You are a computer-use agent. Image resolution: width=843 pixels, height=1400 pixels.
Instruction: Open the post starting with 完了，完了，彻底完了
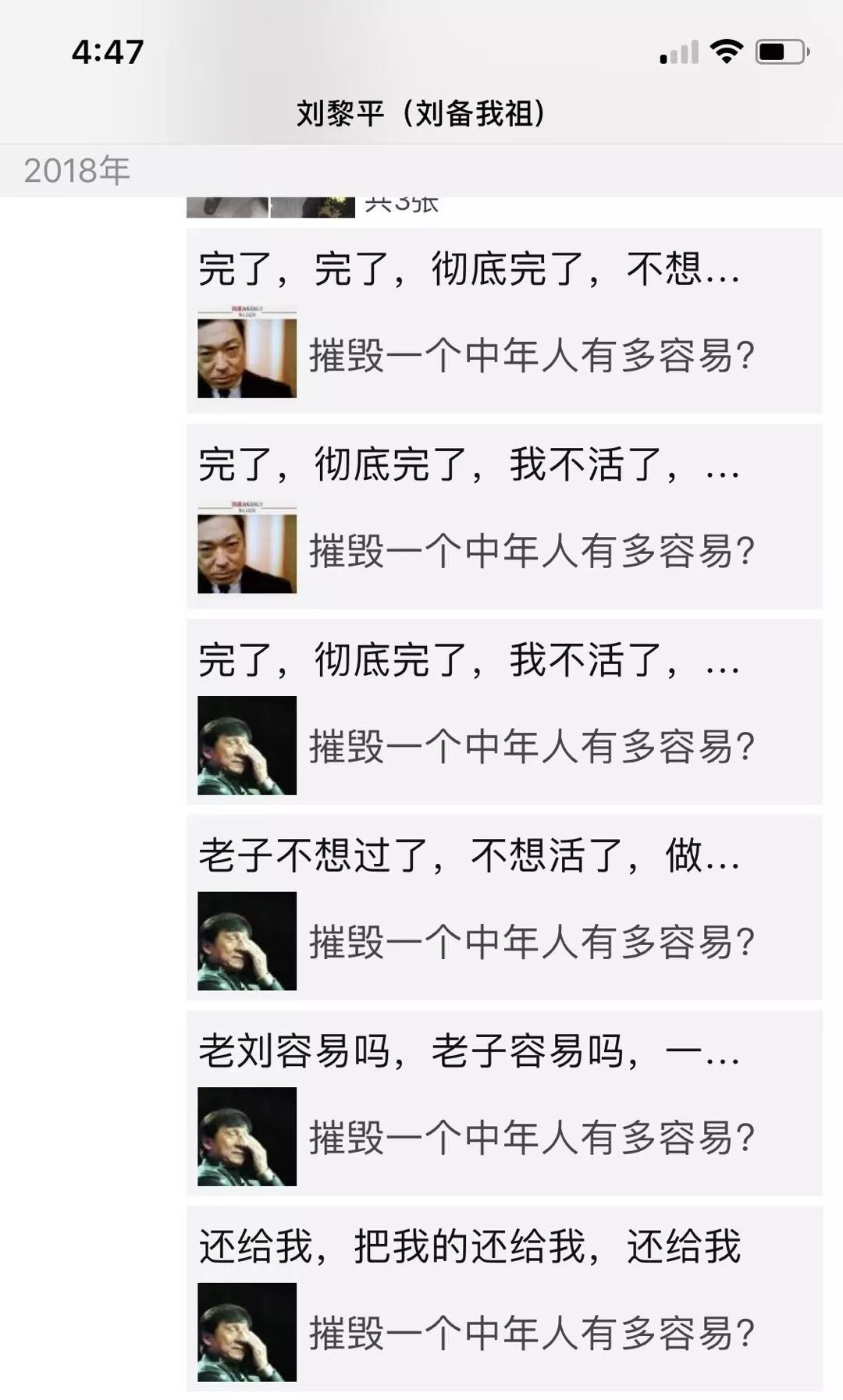(x=503, y=321)
